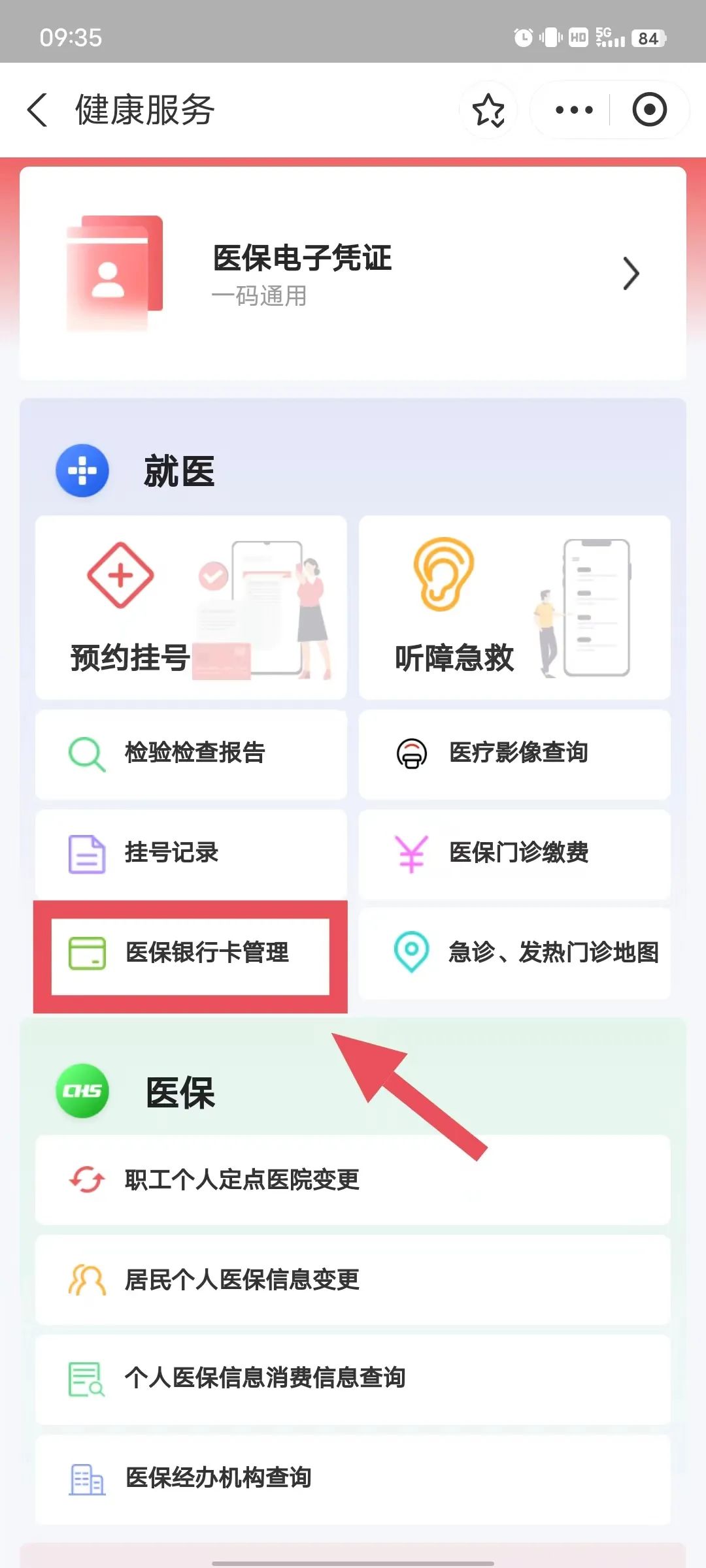The image size is (706, 1568).
Task: Add this mini program to favorites
Action: point(488,110)
